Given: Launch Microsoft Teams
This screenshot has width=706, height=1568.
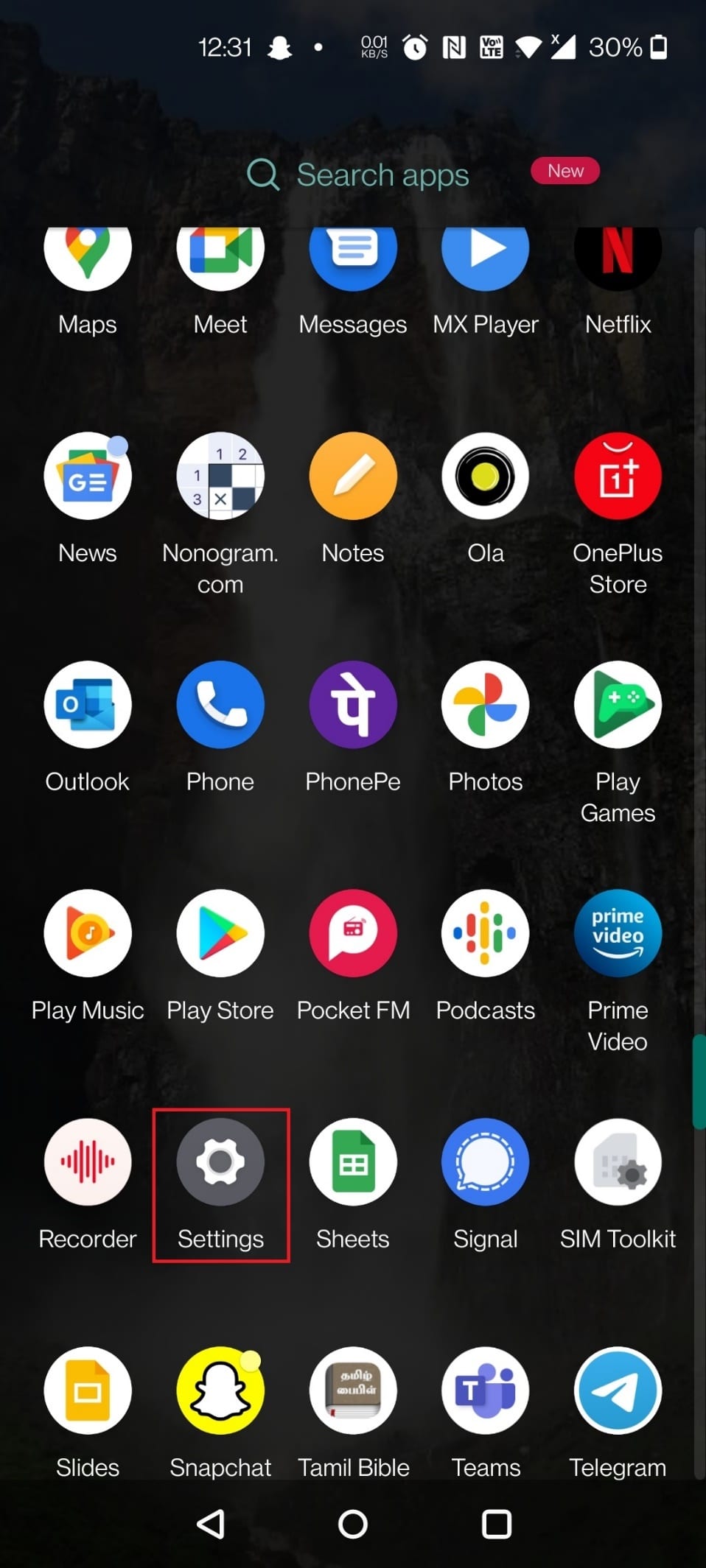Looking at the screenshot, I should tap(485, 1391).
